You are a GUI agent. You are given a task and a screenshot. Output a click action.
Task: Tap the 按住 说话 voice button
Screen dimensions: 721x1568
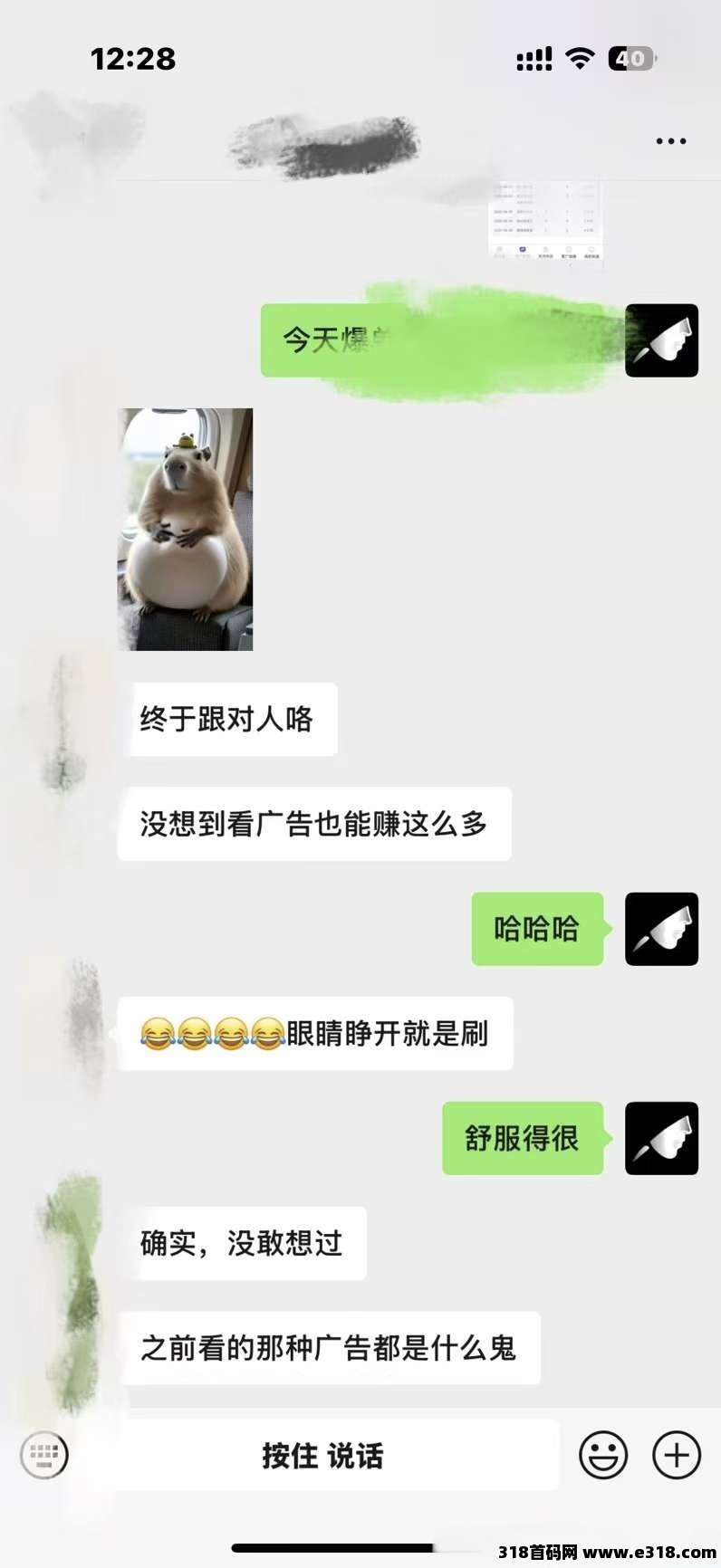click(323, 1456)
